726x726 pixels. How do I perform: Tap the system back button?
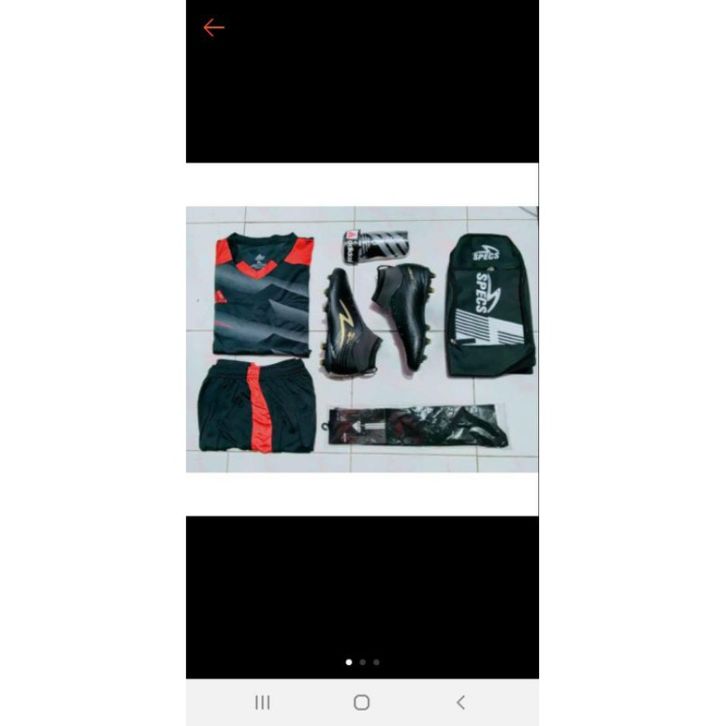pyautogui.click(x=460, y=703)
